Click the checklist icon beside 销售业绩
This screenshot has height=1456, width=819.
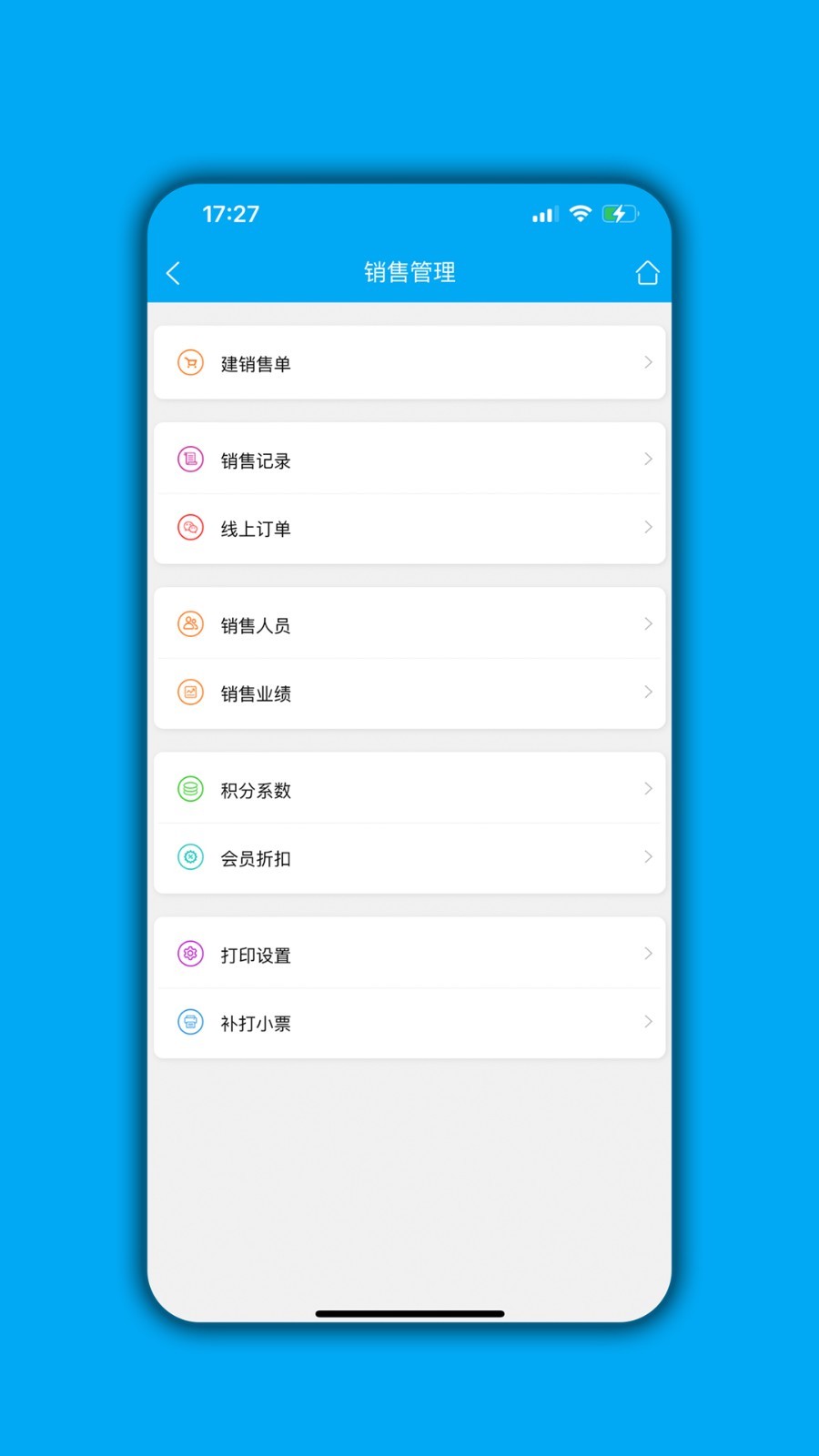click(x=190, y=693)
